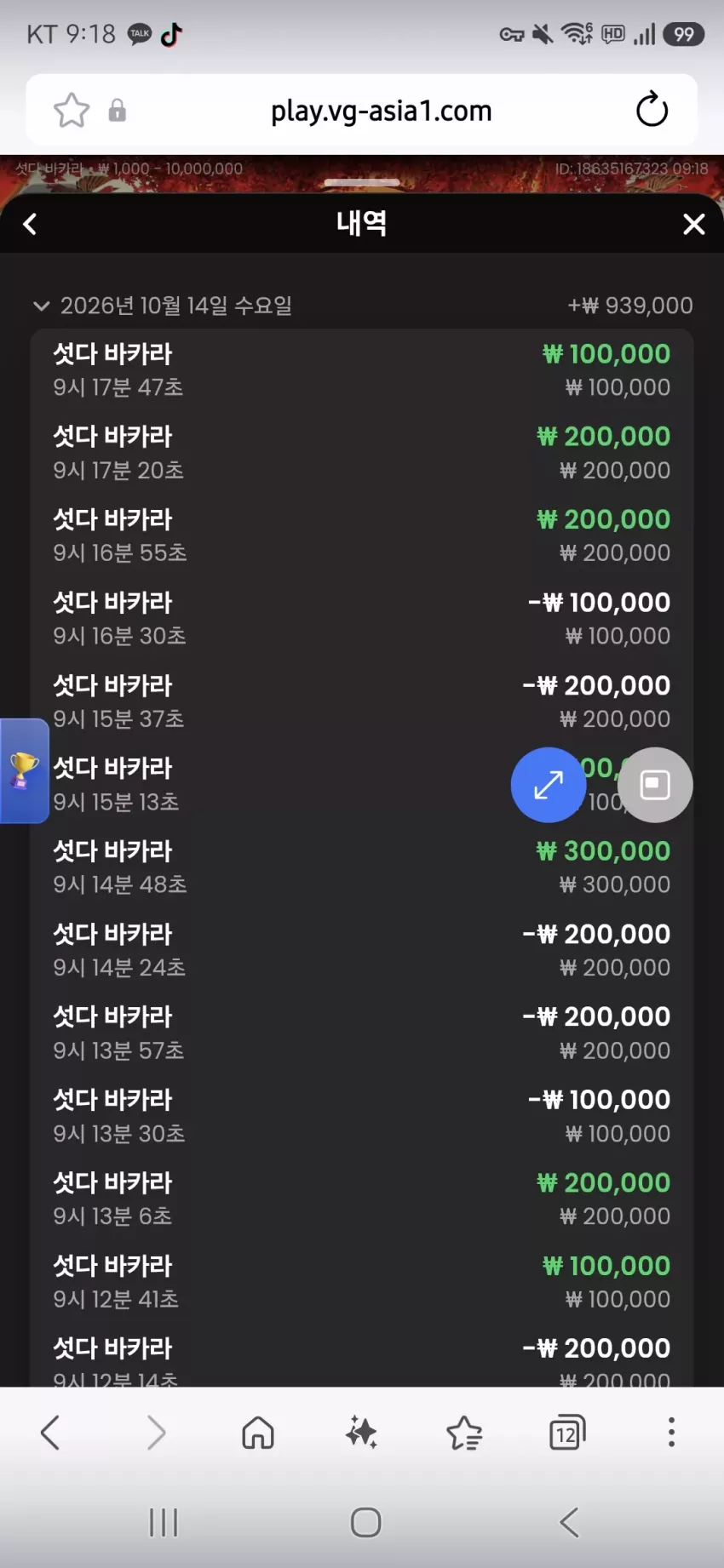Screen dimensions: 724x1568
Task: Open the browser AI sparkle tool
Action: pyautogui.click(x=361, y=1433)
